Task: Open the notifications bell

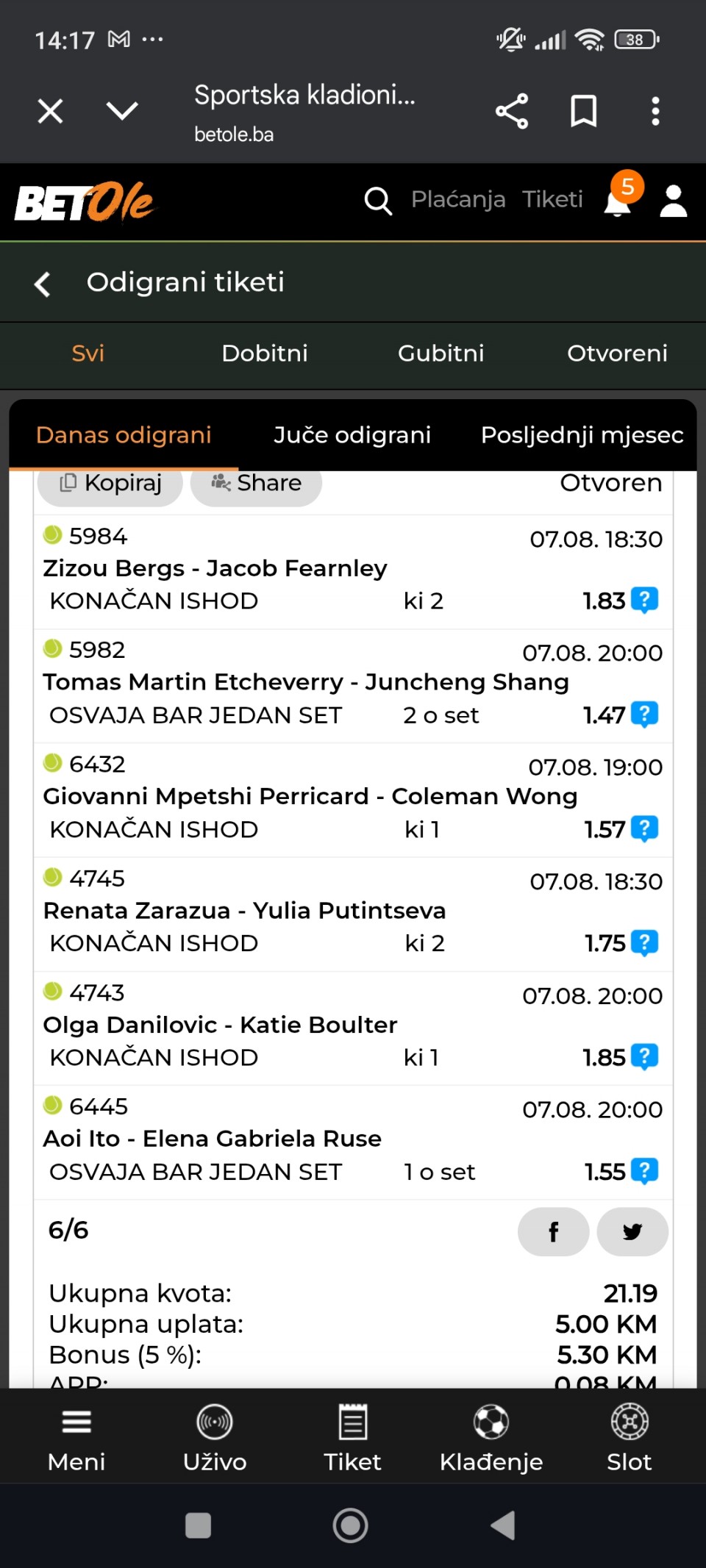Action: coord(618,201)
